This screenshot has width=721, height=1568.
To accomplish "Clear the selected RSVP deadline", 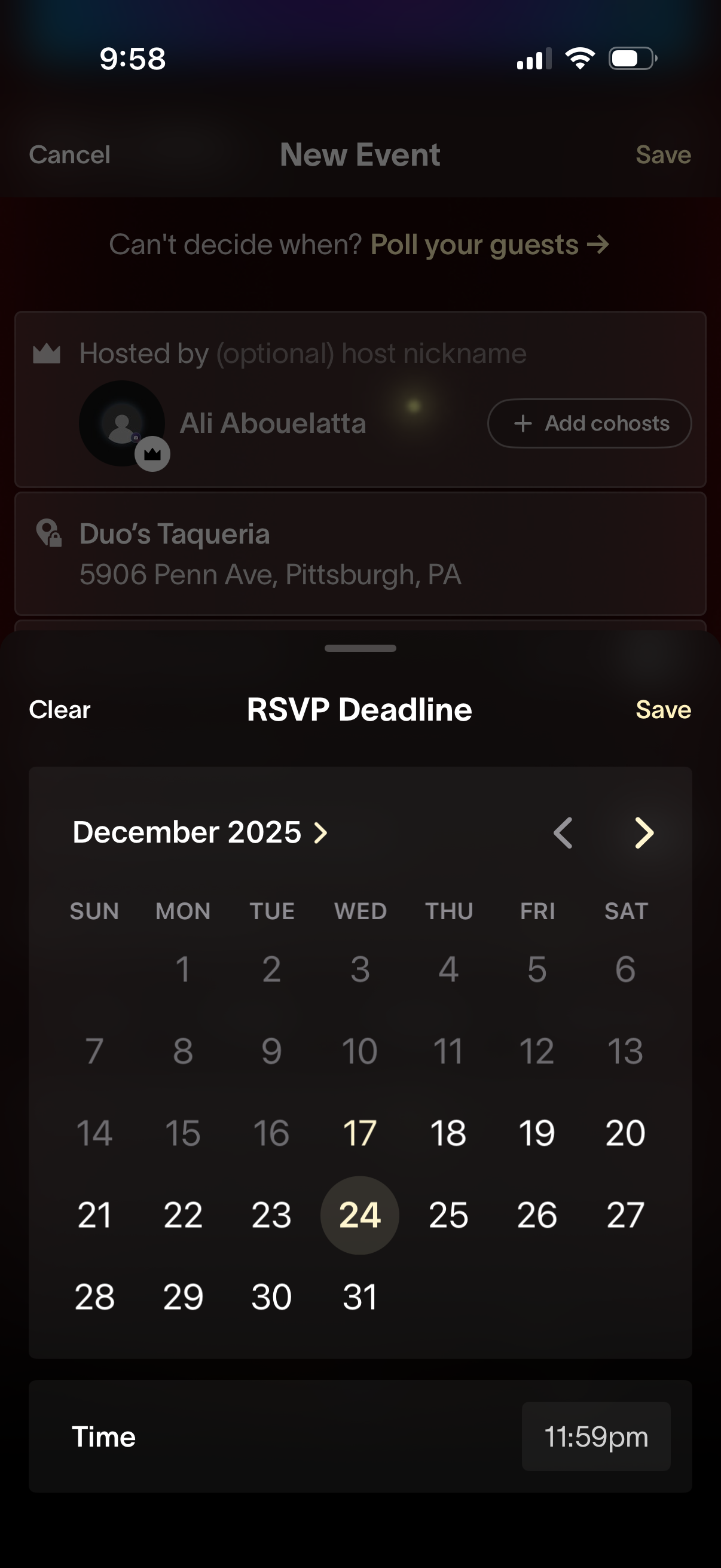I will pos(59,709).
